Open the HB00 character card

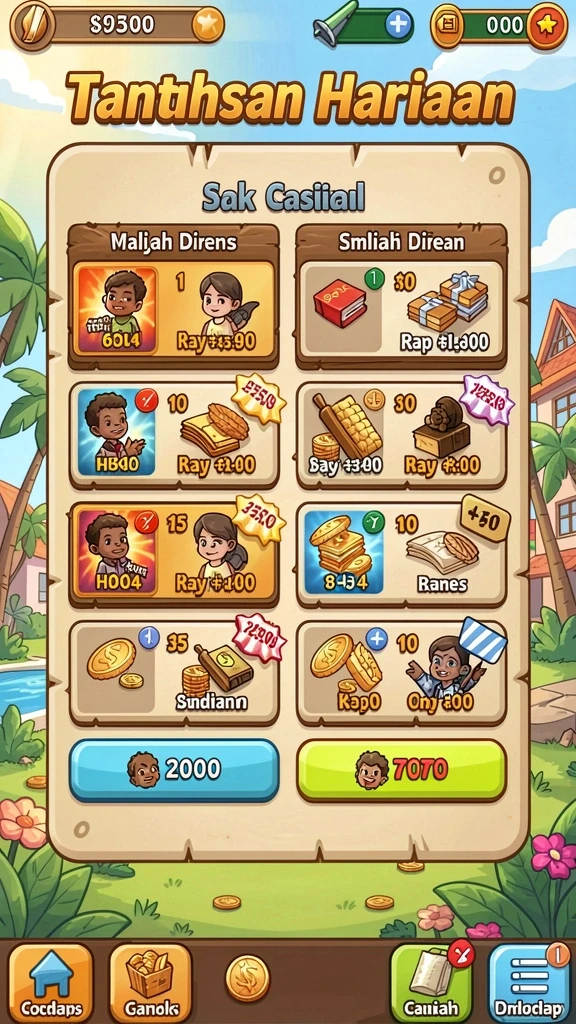click(174, 435)
